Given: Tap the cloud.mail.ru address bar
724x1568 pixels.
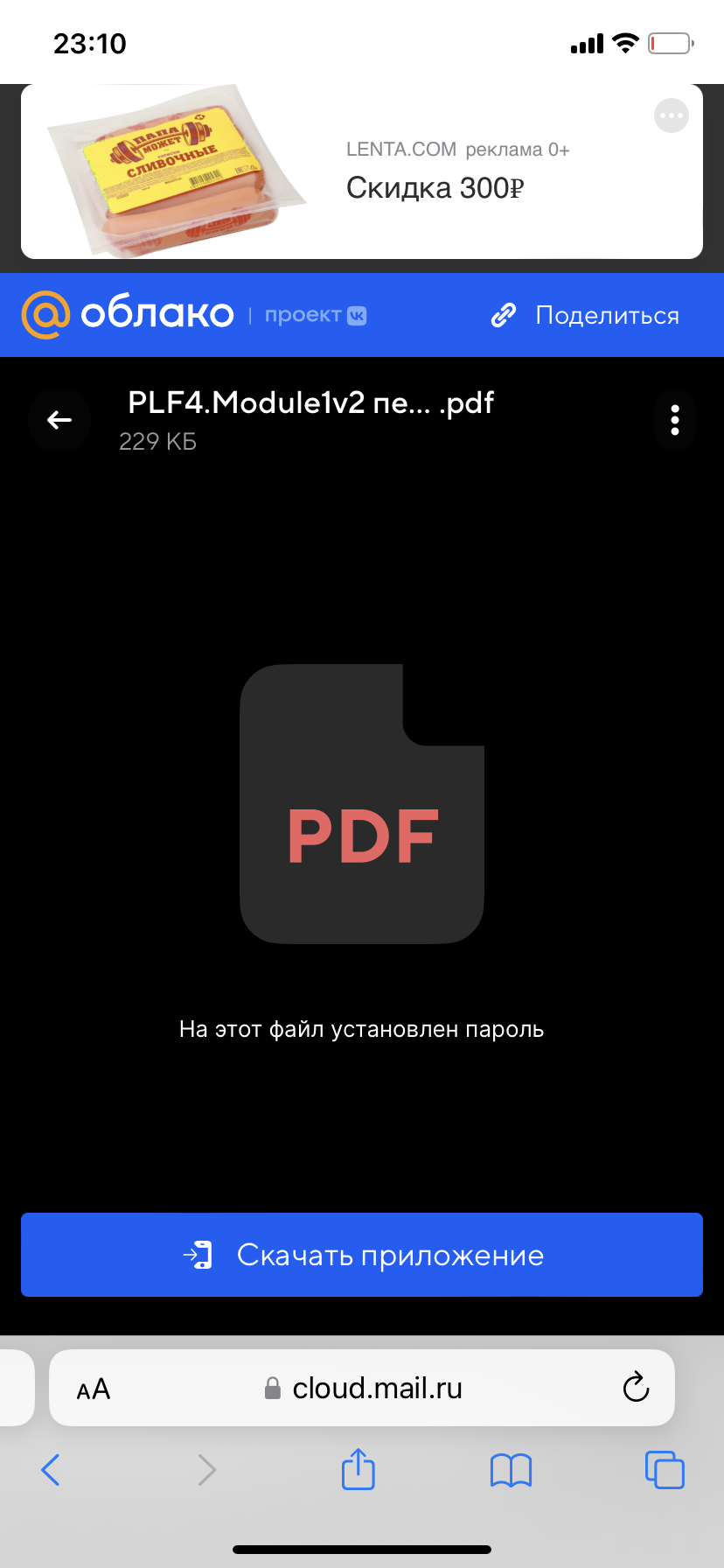Looking at the screenshot, I should [362, 1388].
